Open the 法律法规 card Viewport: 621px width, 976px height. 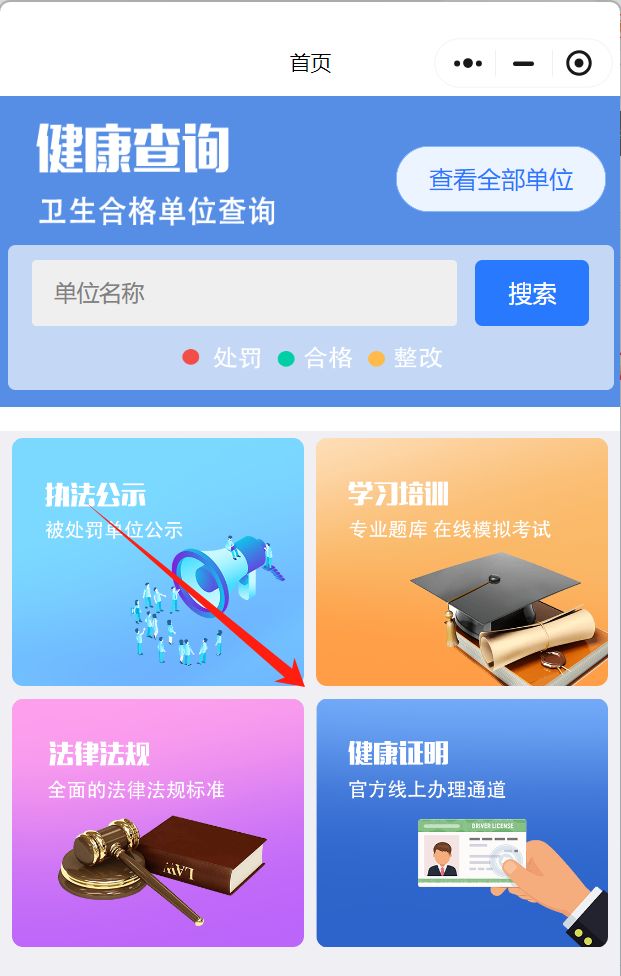(x=158, y=822)
